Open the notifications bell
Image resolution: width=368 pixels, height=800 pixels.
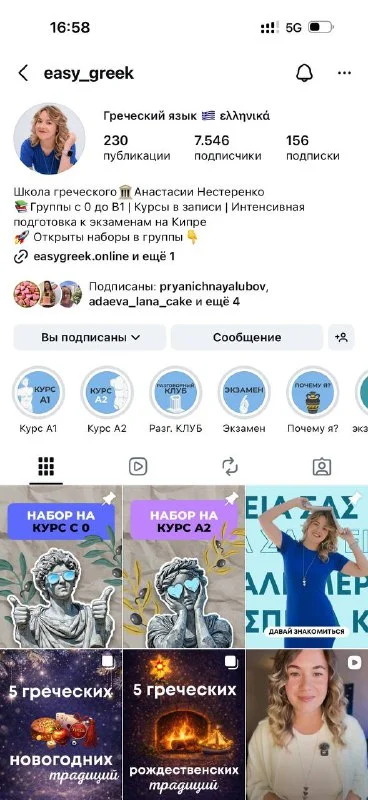pos(304,73)
